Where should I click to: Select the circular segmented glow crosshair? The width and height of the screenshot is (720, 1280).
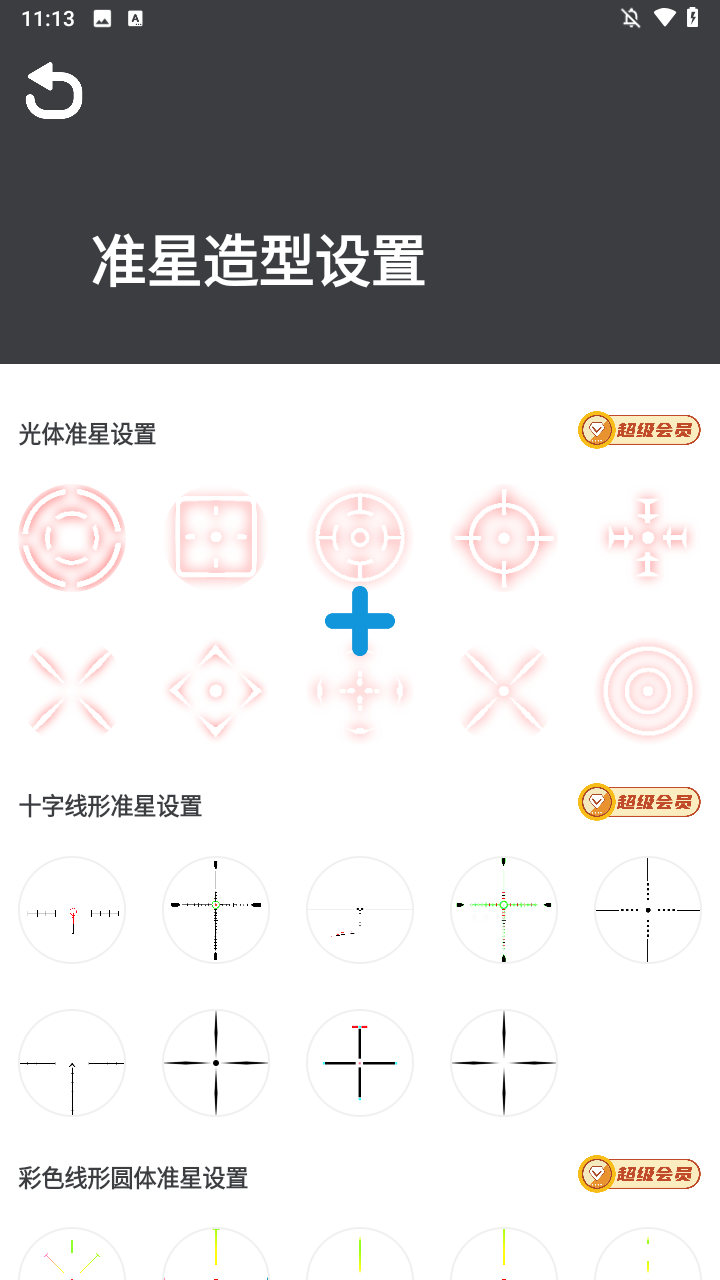[72, 537]
